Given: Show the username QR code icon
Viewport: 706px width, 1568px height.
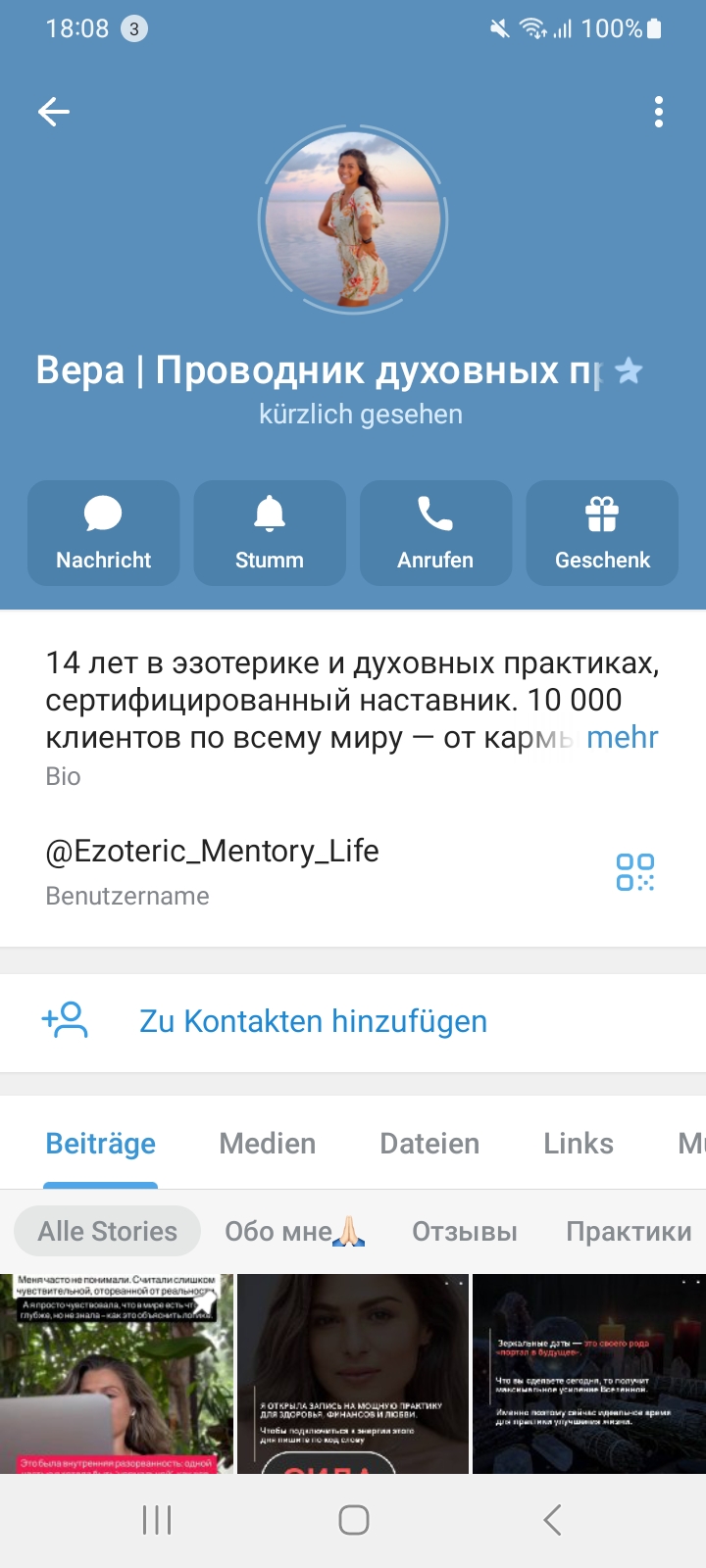Looking at the screenshot, I should [634, 871].
